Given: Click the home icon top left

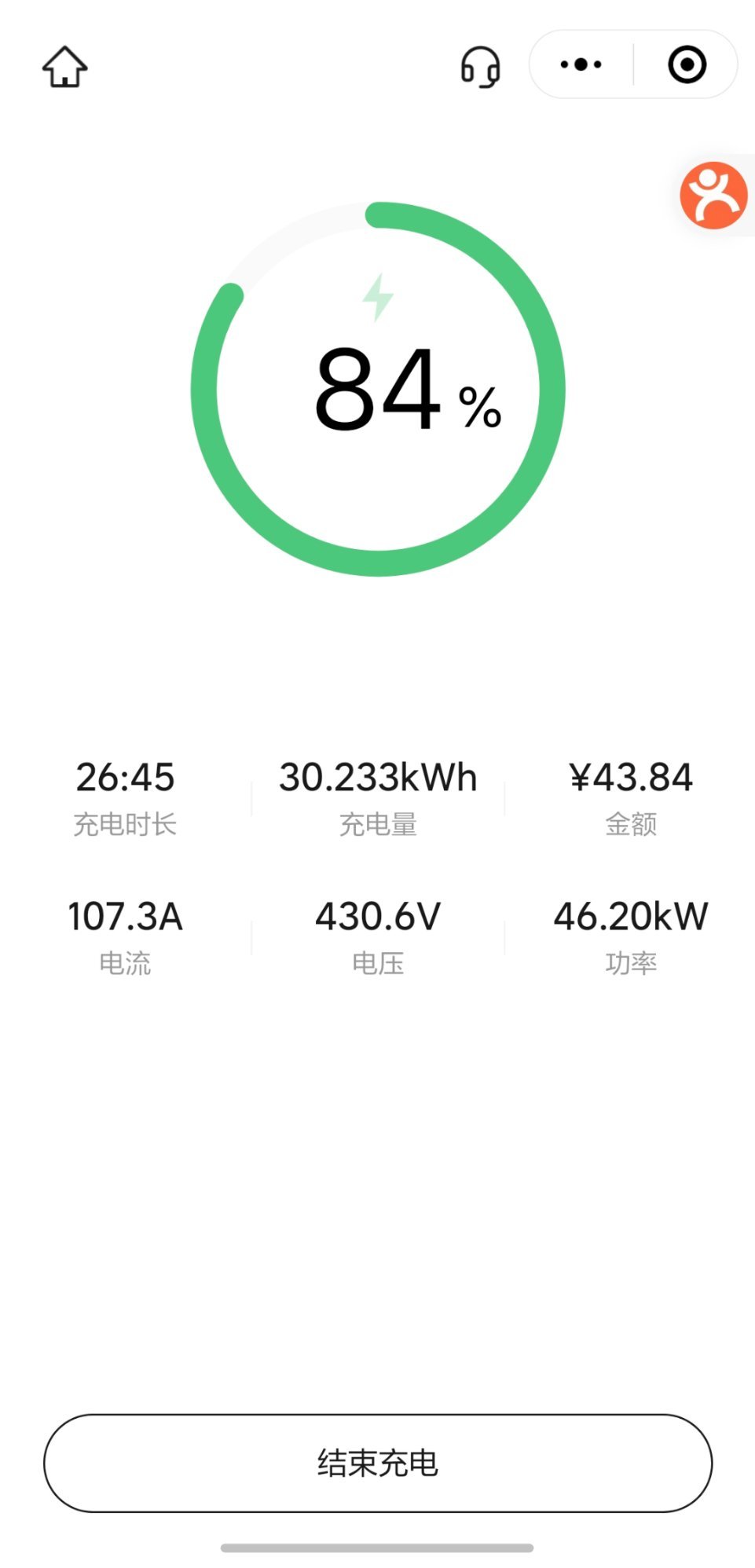Looking at the screenshot, I should (67, 67).
